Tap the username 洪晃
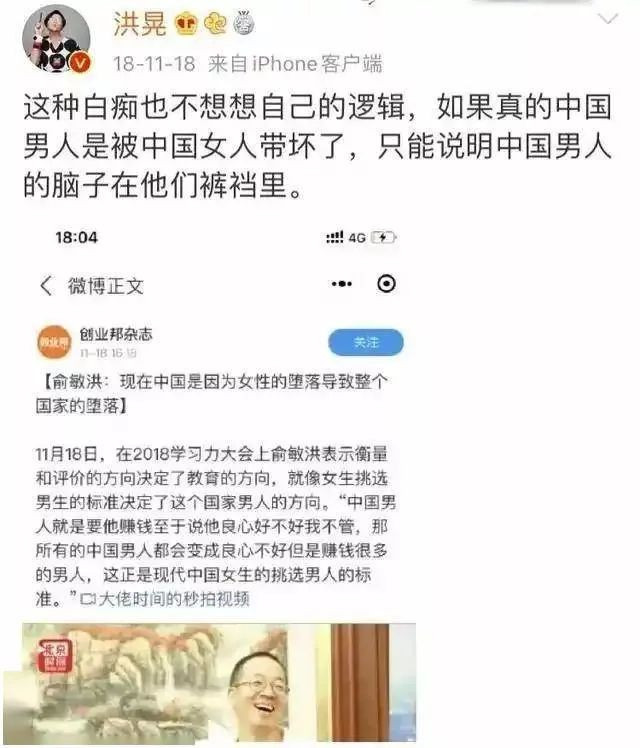The image size is (640, 748). [138, 23]
